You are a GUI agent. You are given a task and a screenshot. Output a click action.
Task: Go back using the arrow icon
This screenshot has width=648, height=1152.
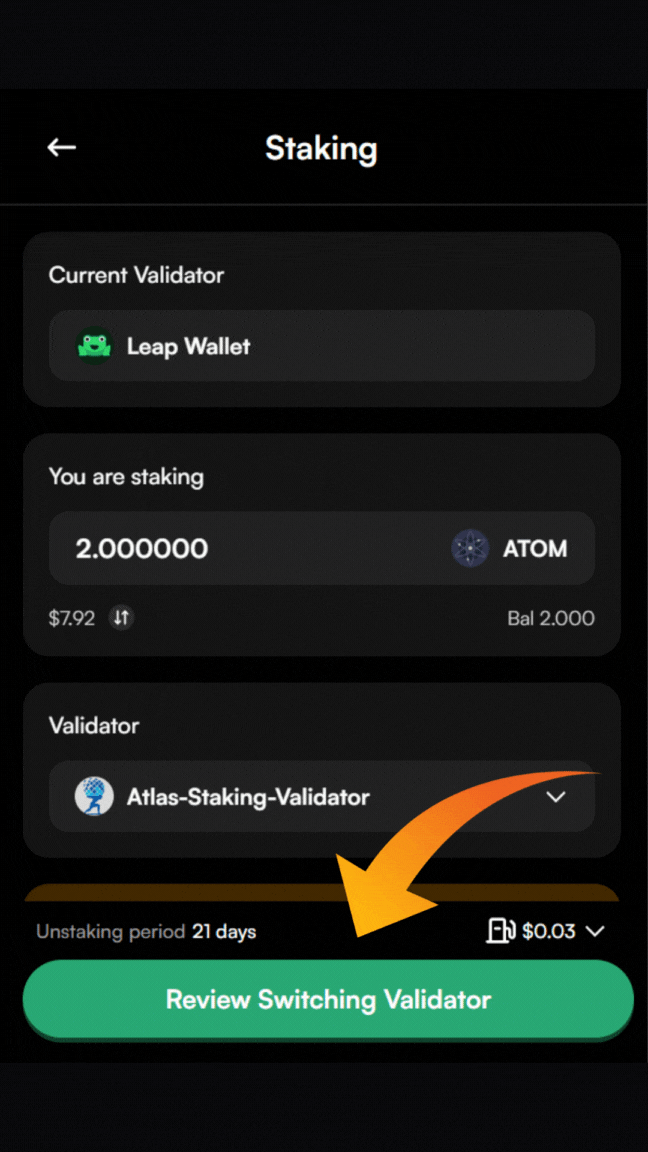pos(62,148)
